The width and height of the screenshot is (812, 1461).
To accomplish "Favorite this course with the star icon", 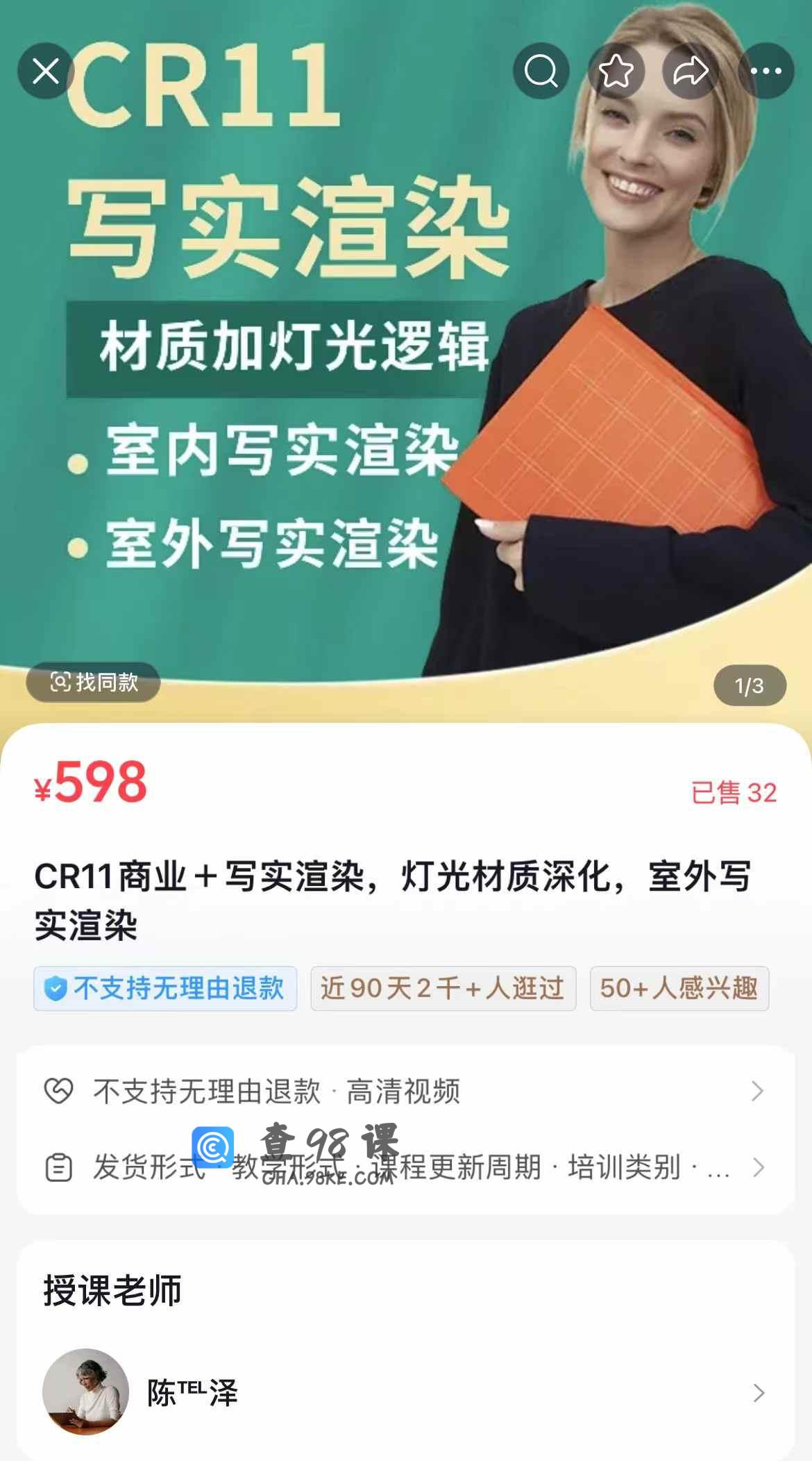I will pos(616,71).
